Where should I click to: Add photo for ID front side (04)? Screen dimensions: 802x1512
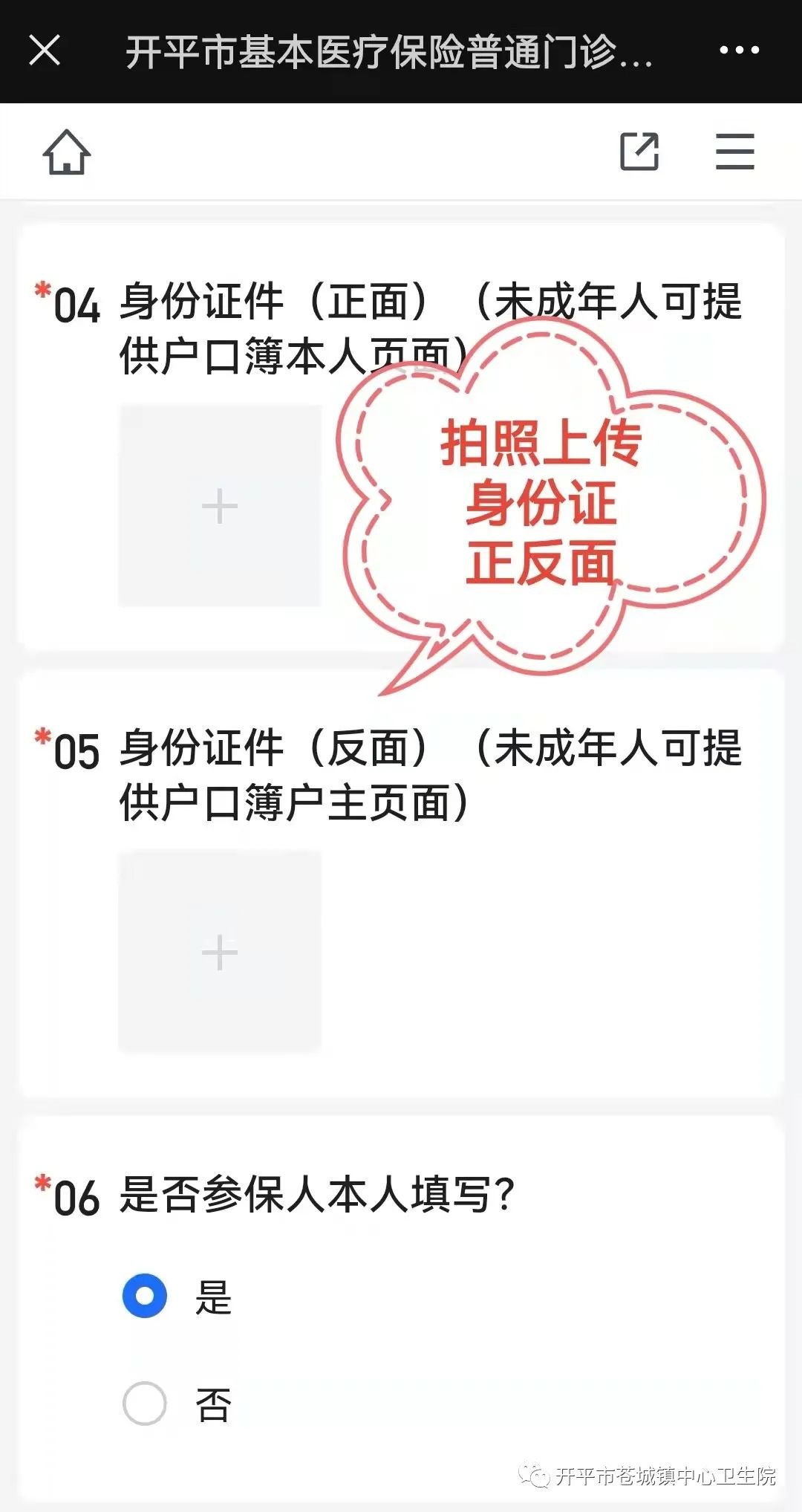pos(220,506)
